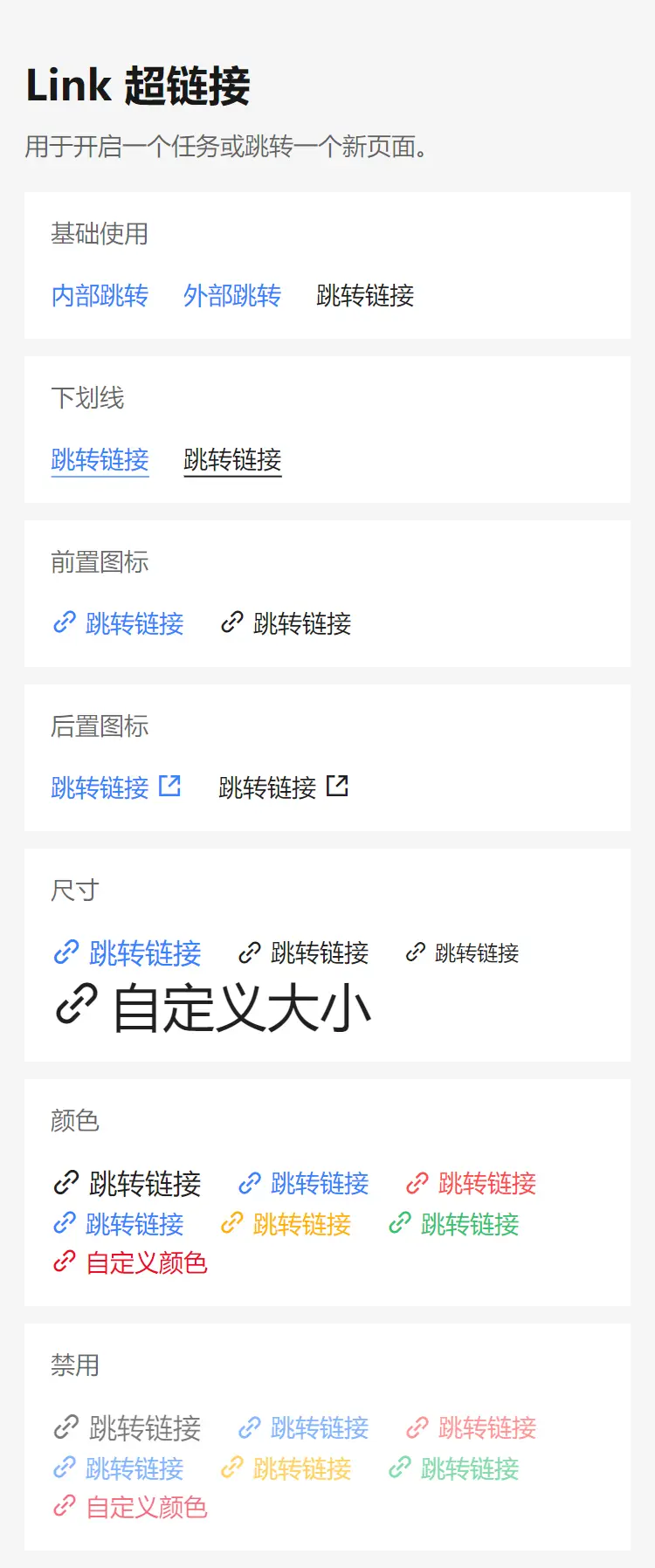This screenshot has width=655, height=1568.
Task: Tap the 外部跳转 link
Action: click(232, 296)
